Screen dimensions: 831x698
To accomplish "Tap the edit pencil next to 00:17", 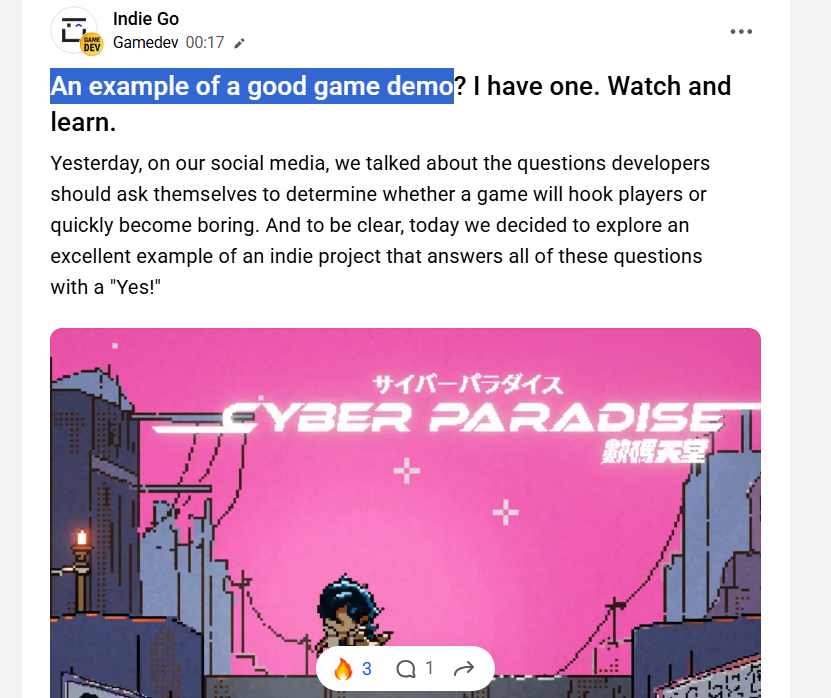I will [239, 43].
